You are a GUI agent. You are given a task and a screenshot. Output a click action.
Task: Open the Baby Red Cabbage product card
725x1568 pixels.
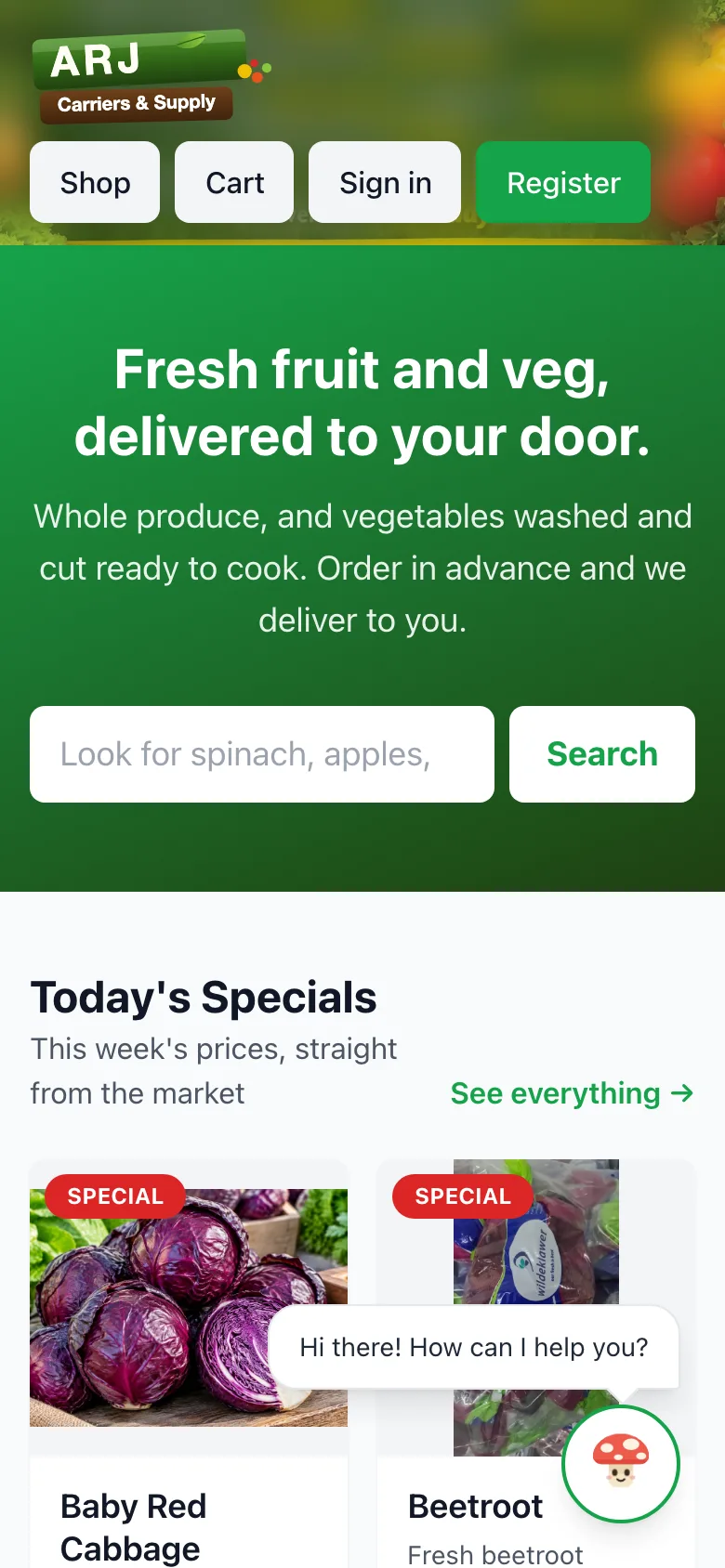coord(189,1364)
